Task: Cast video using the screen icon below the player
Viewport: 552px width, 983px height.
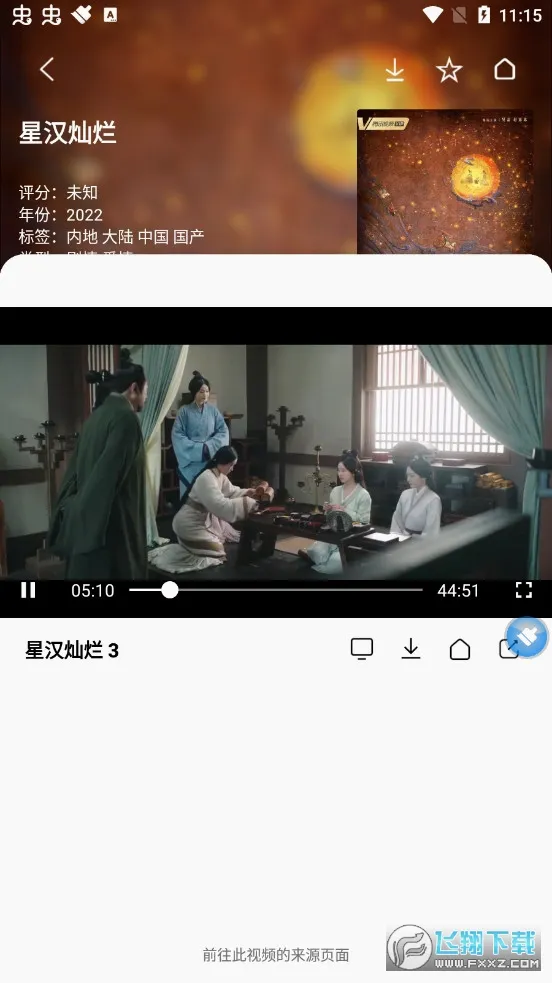Action: 362,649
